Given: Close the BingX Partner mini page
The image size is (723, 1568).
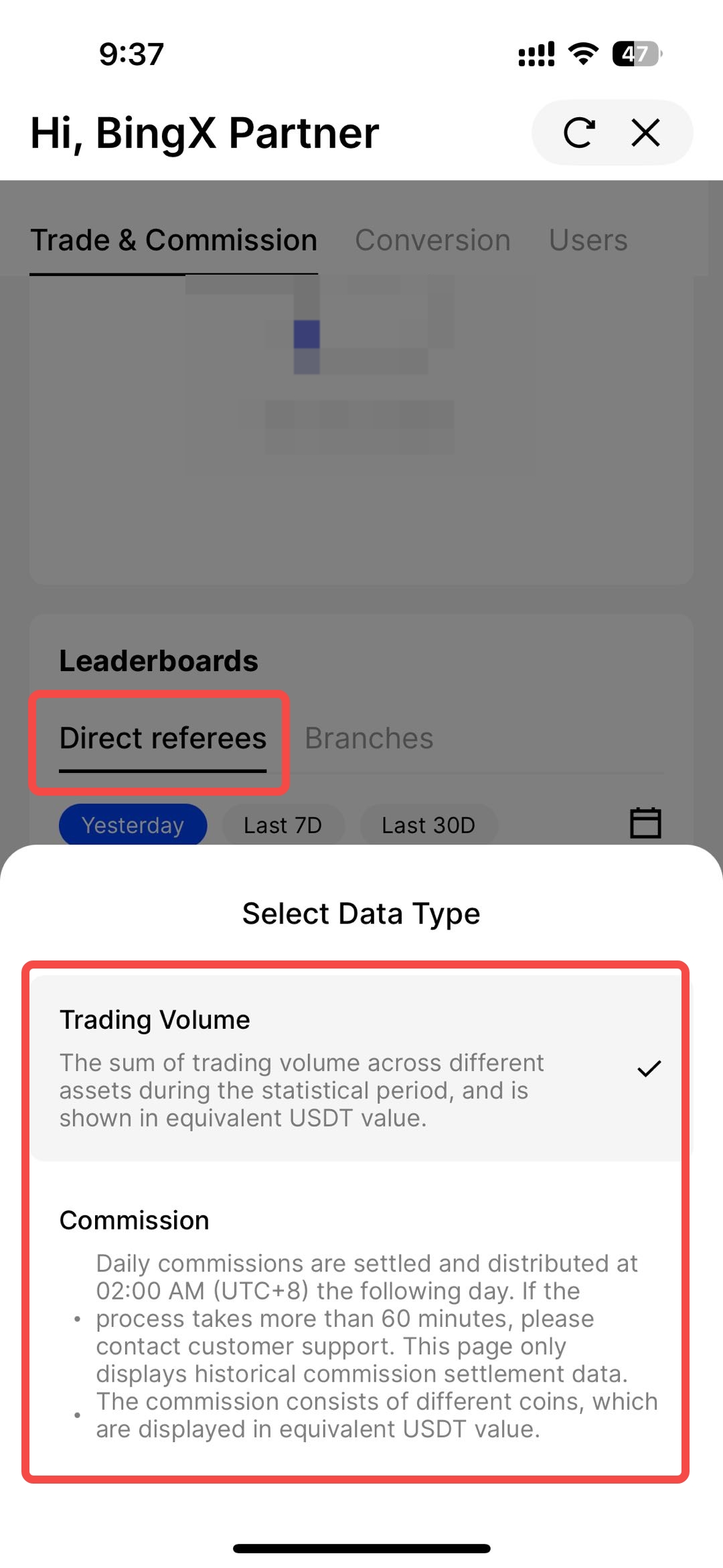Looking at the screenshot, I should [645, 133].
